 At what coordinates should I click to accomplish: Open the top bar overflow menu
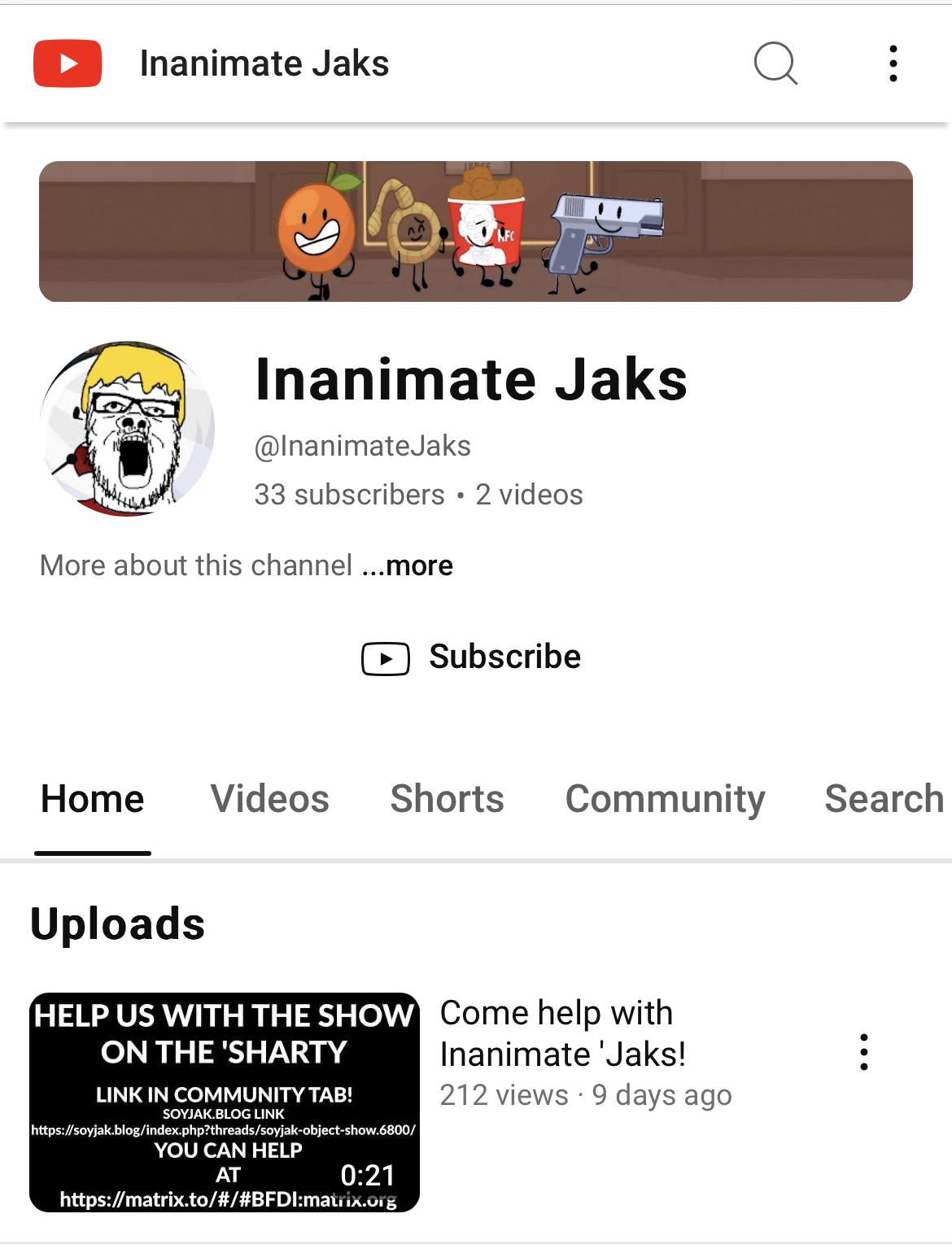click(893, 63)
